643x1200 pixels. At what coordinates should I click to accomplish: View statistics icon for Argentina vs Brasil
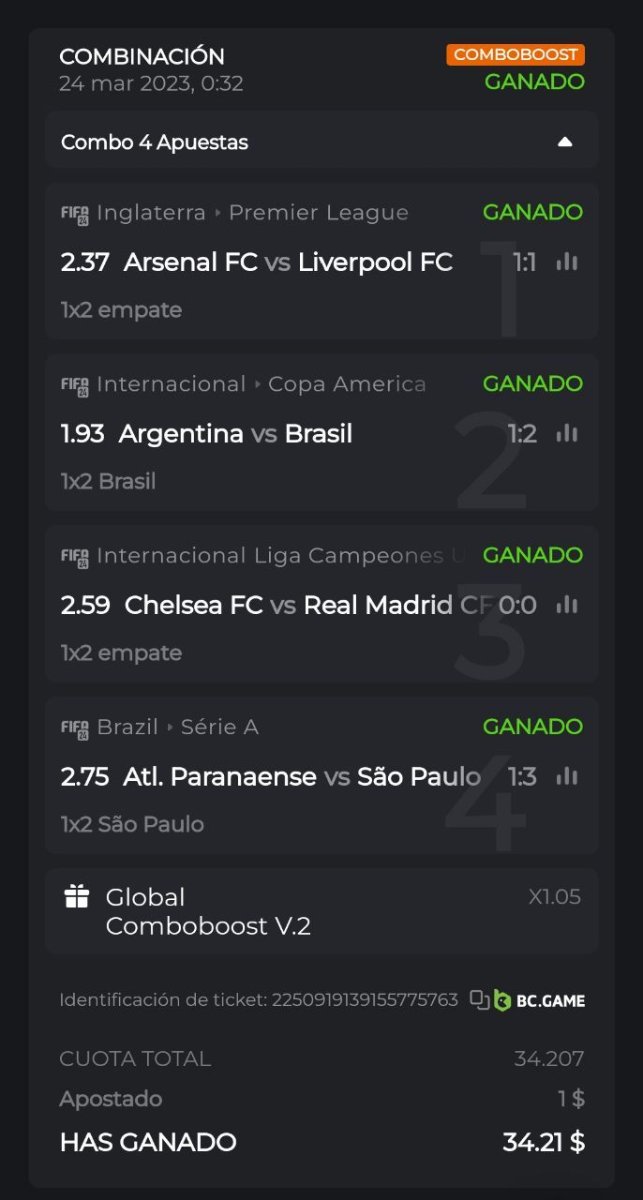point(567,433)
